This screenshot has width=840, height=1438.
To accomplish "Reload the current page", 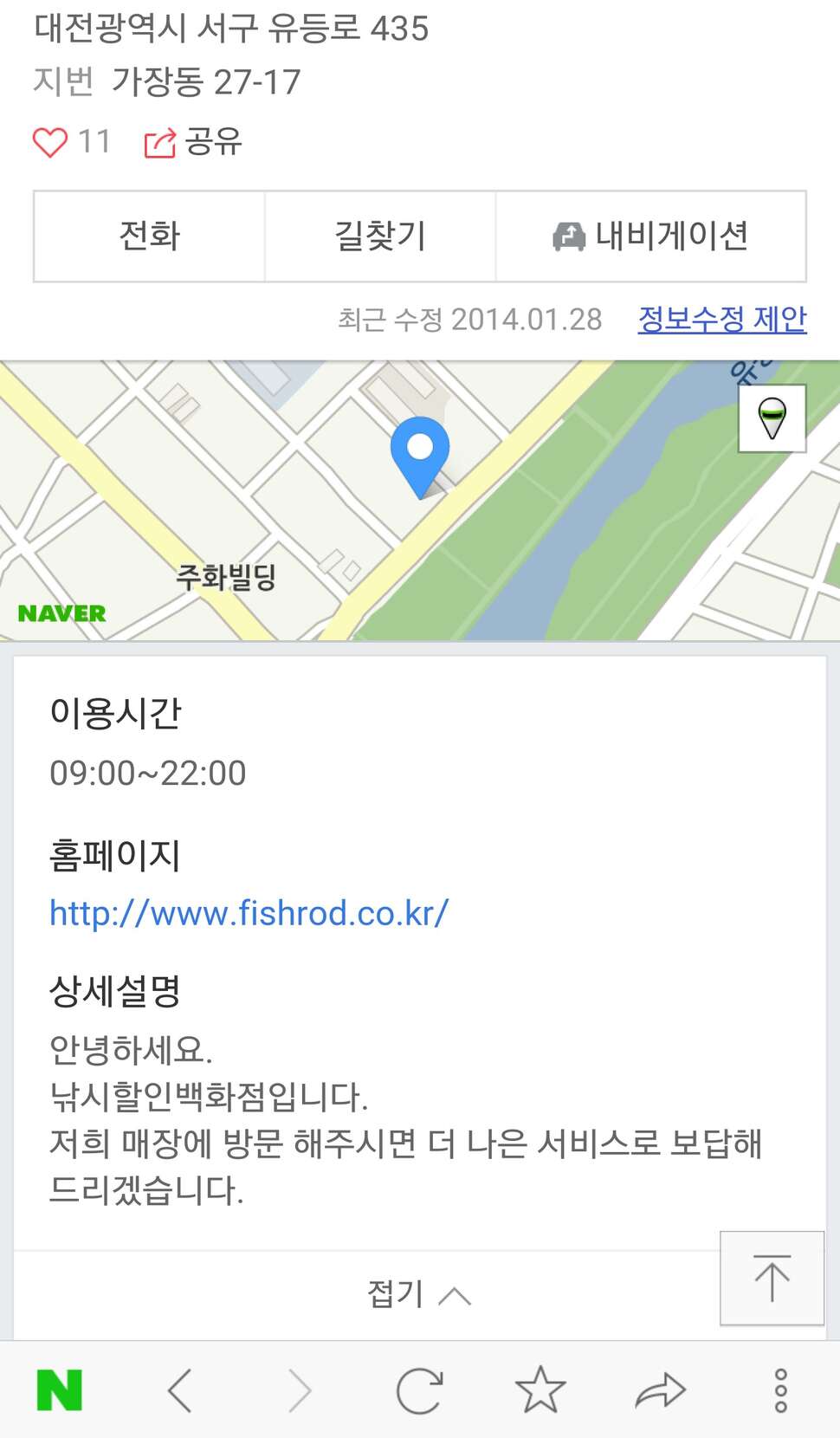I will click(419, 1390).
